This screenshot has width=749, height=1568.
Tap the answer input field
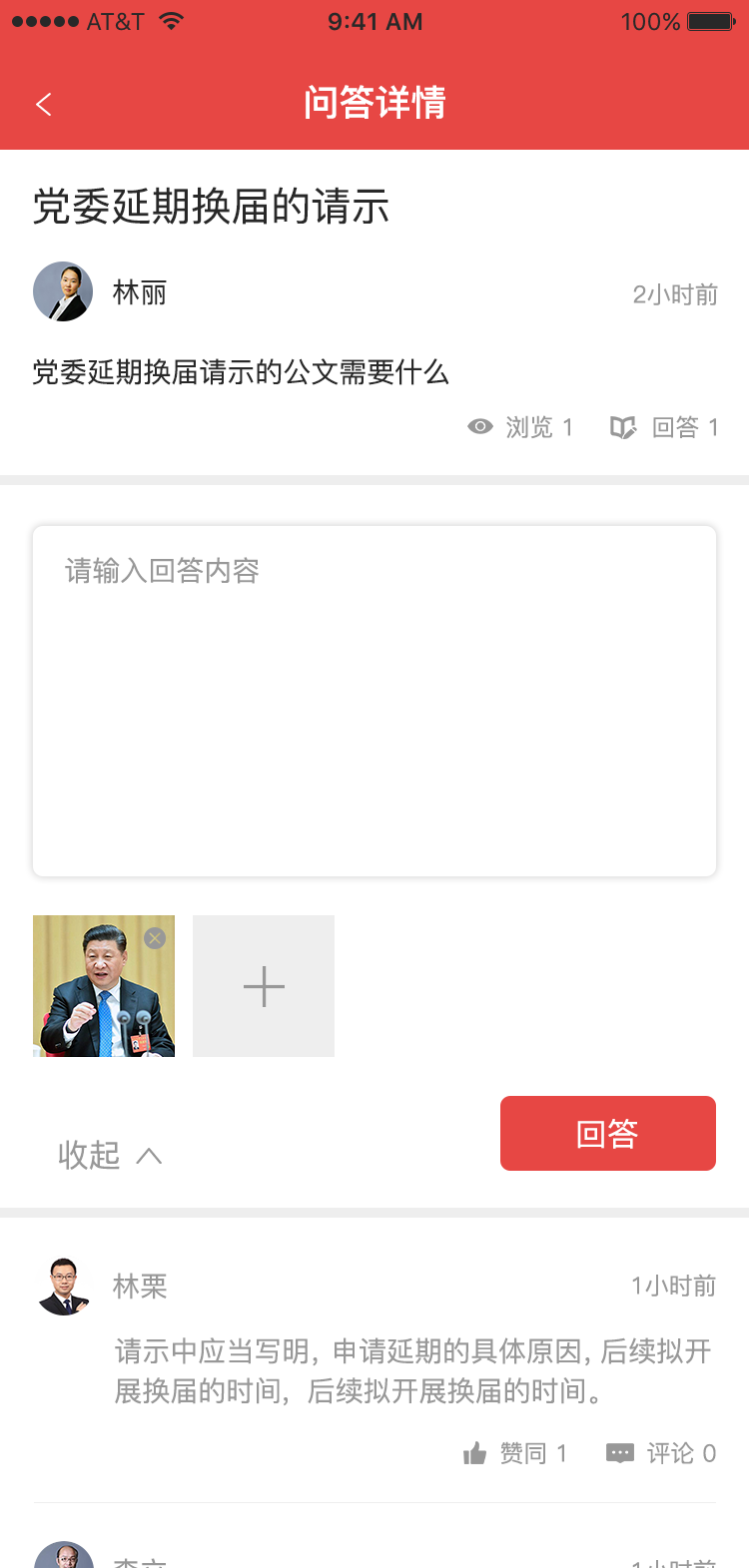[374, 701]
